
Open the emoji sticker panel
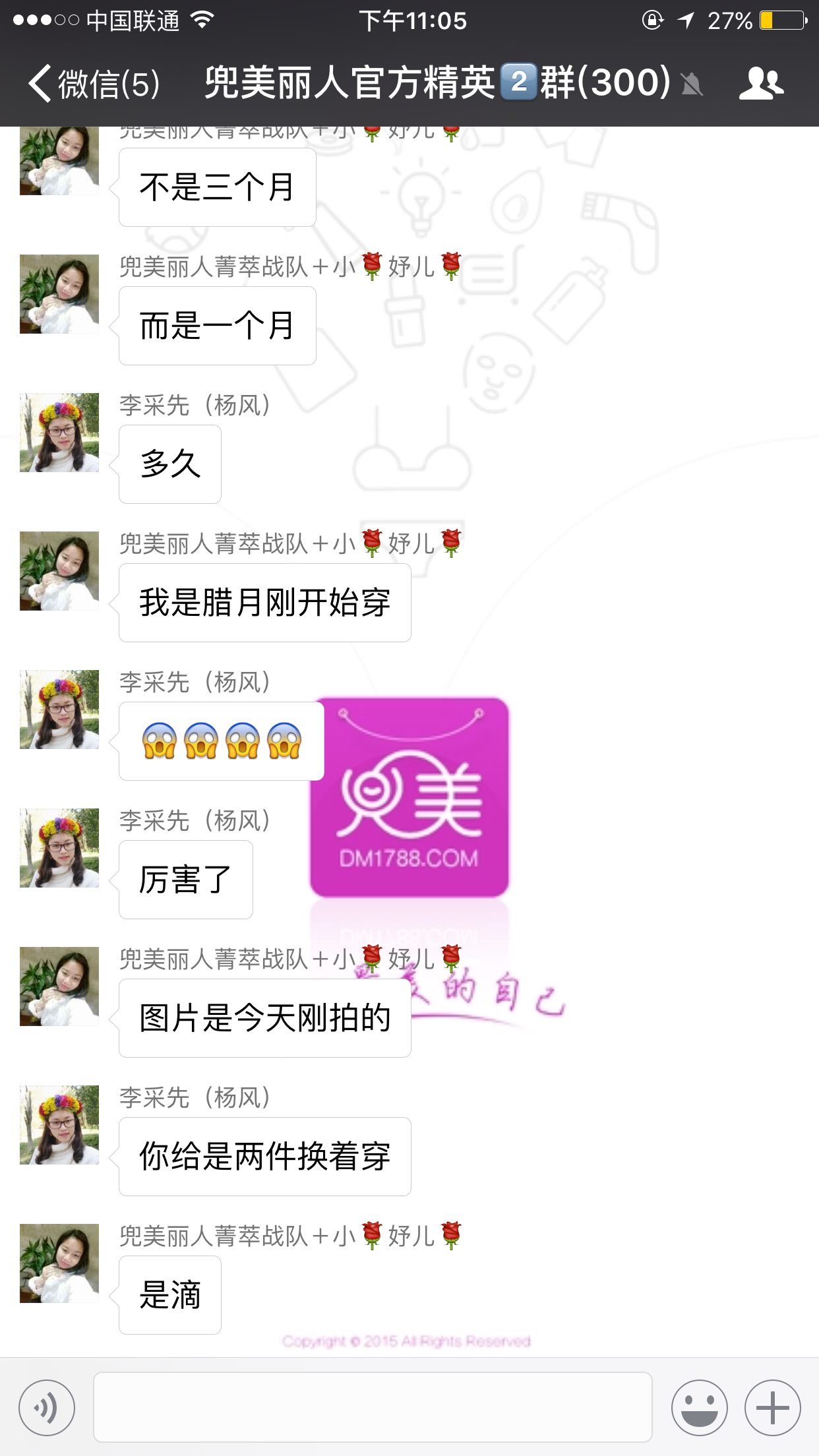click(699, 1408)
